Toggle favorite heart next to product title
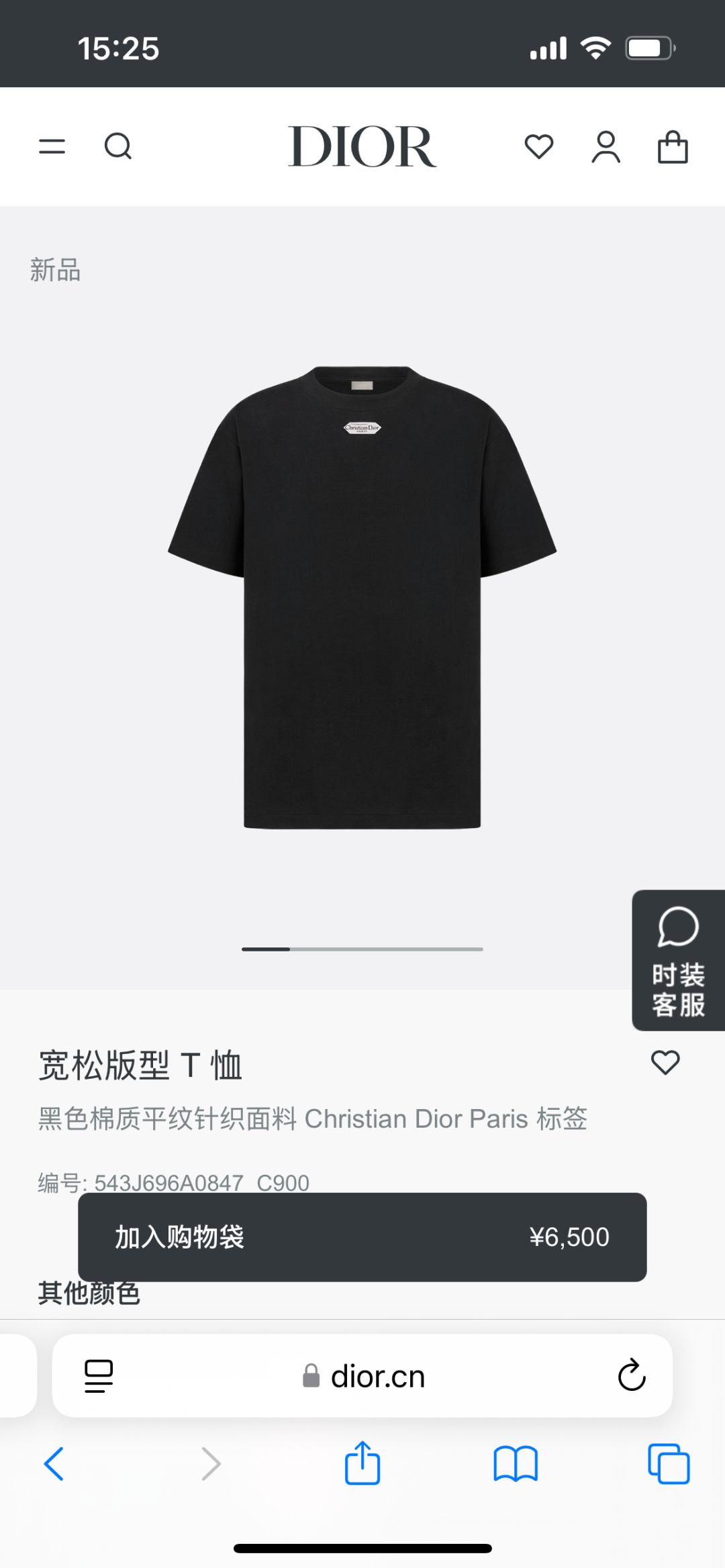 point(665,1063)
